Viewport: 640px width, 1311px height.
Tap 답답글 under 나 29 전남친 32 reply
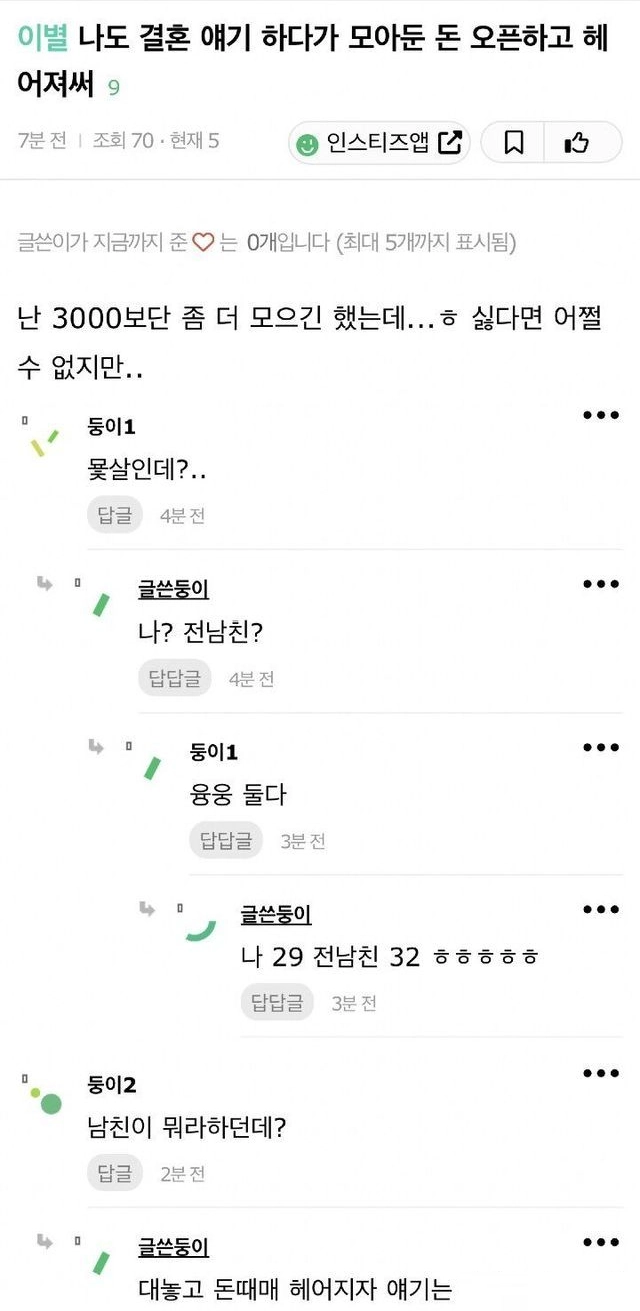point(277,1002)
